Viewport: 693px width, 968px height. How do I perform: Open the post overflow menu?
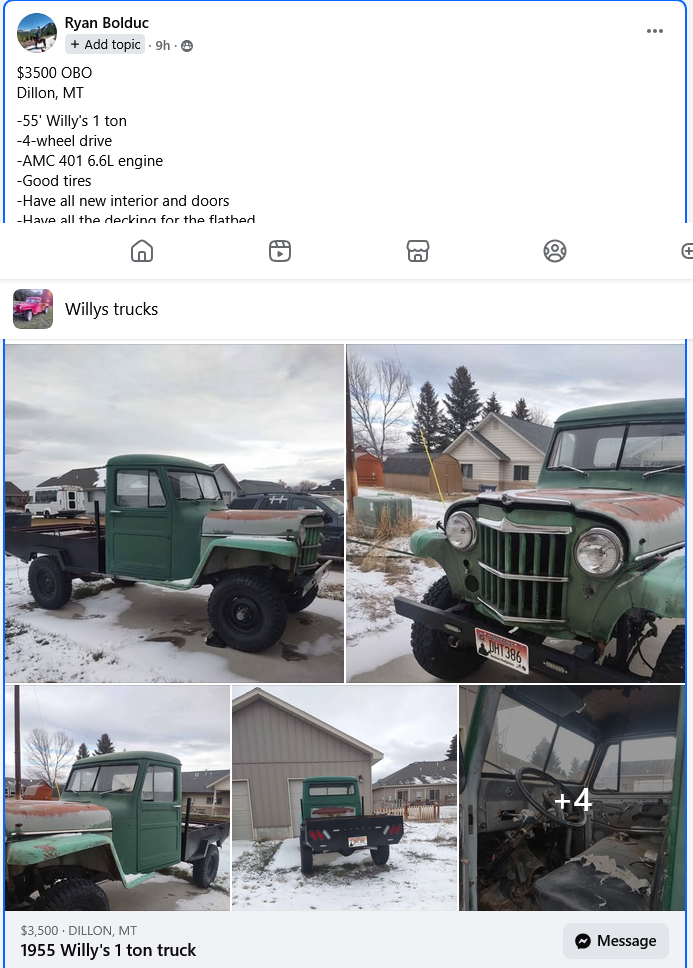(655, 31)
